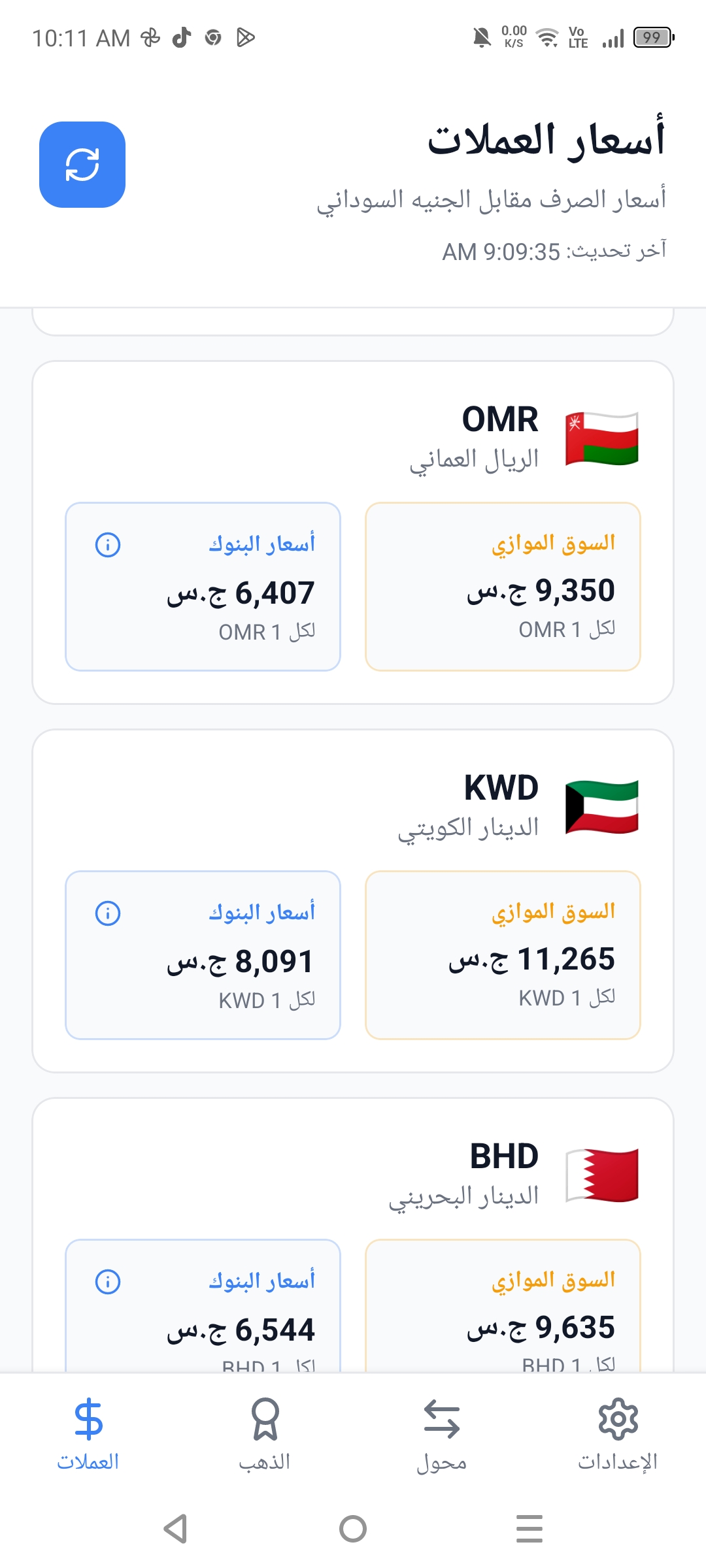Tap the info icon on OMR bank rates

coord(107,544)
